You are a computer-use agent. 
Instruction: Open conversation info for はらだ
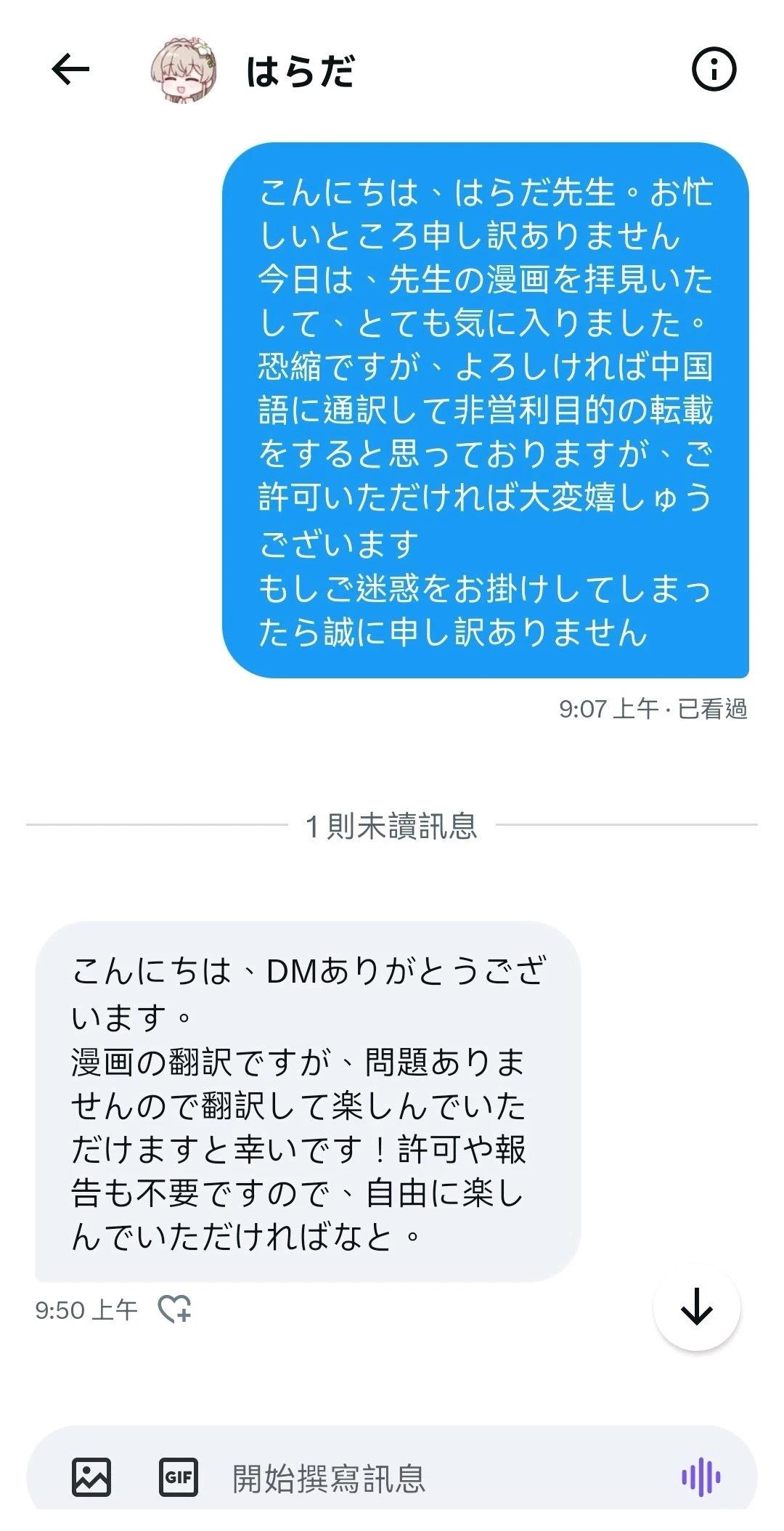pyautogui.click(x=713, y=70)
